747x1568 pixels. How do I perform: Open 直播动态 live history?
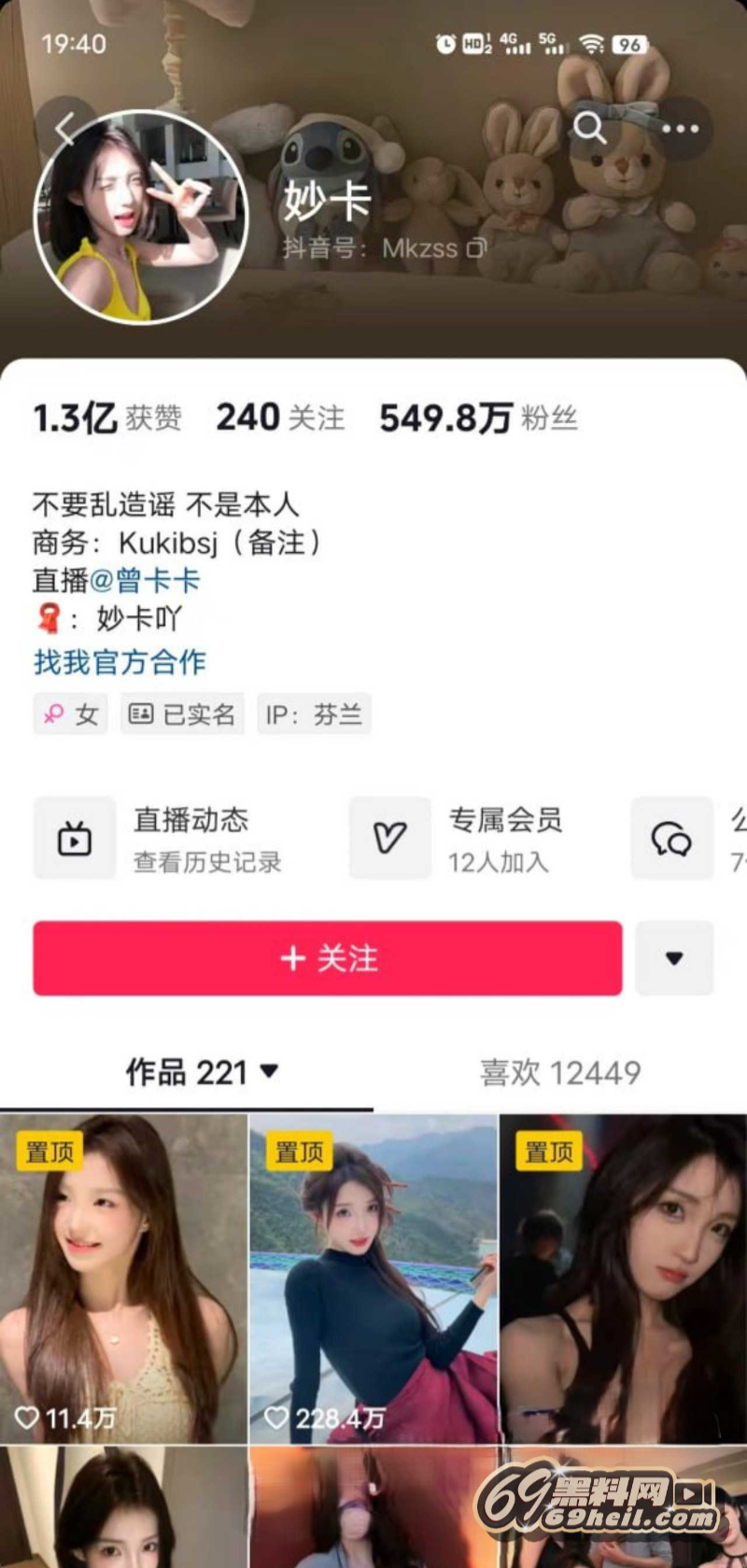coord(177,839)
